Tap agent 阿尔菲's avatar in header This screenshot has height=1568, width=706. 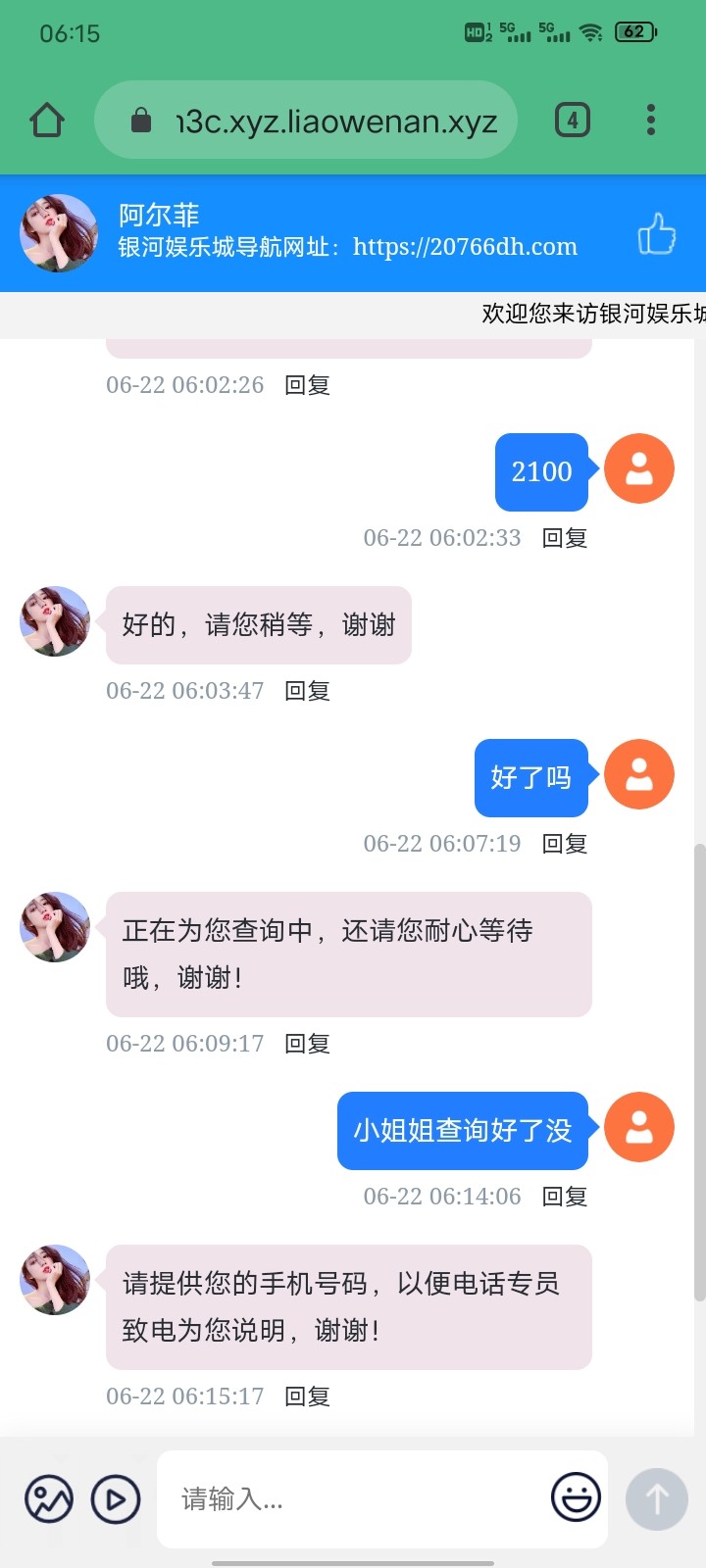point(59,233)
